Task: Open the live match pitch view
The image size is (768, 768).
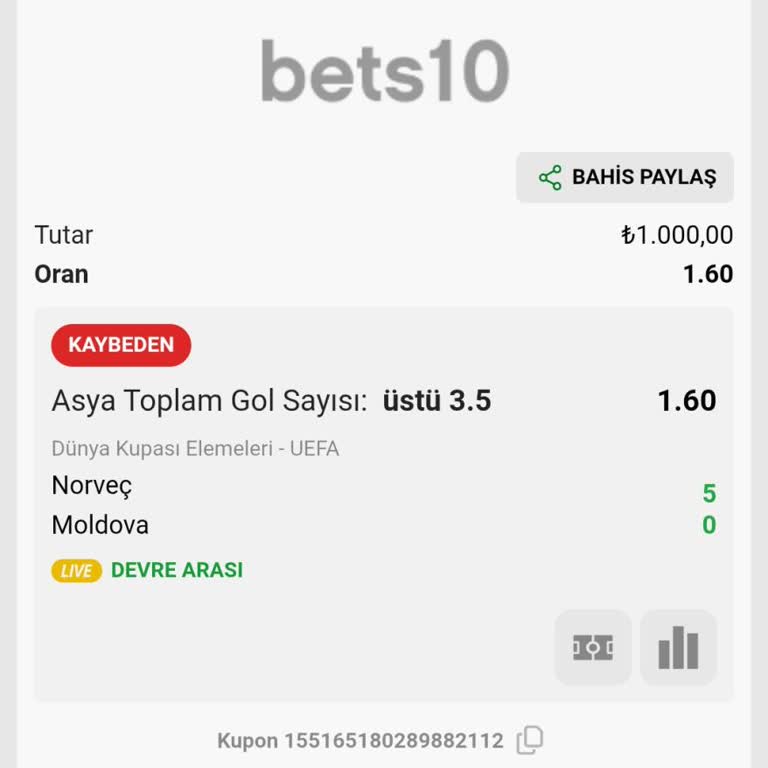Action: tap(593, 648)
